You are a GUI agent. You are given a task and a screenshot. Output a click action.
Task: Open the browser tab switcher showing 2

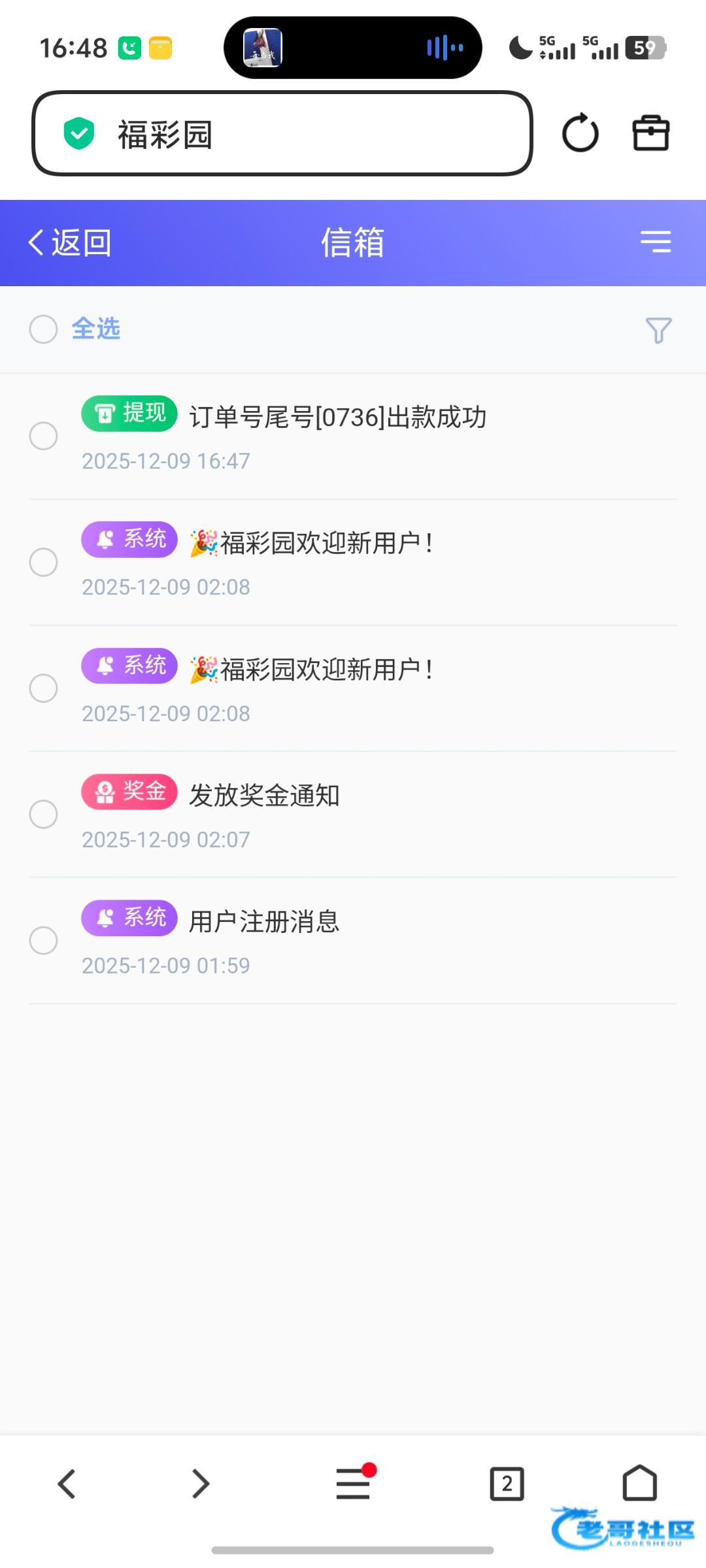click(x=507, y=1484)
